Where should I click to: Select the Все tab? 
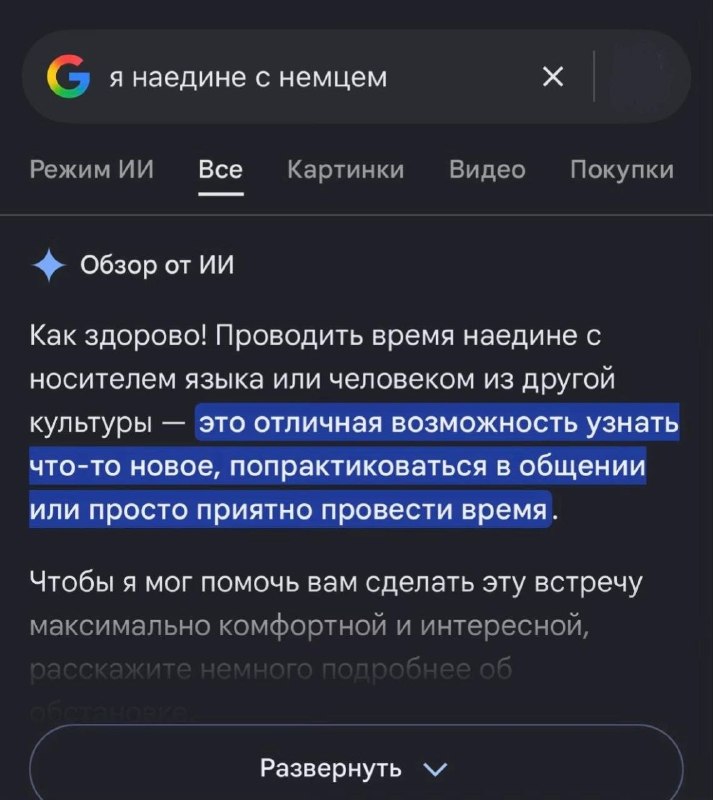(220, 170)
